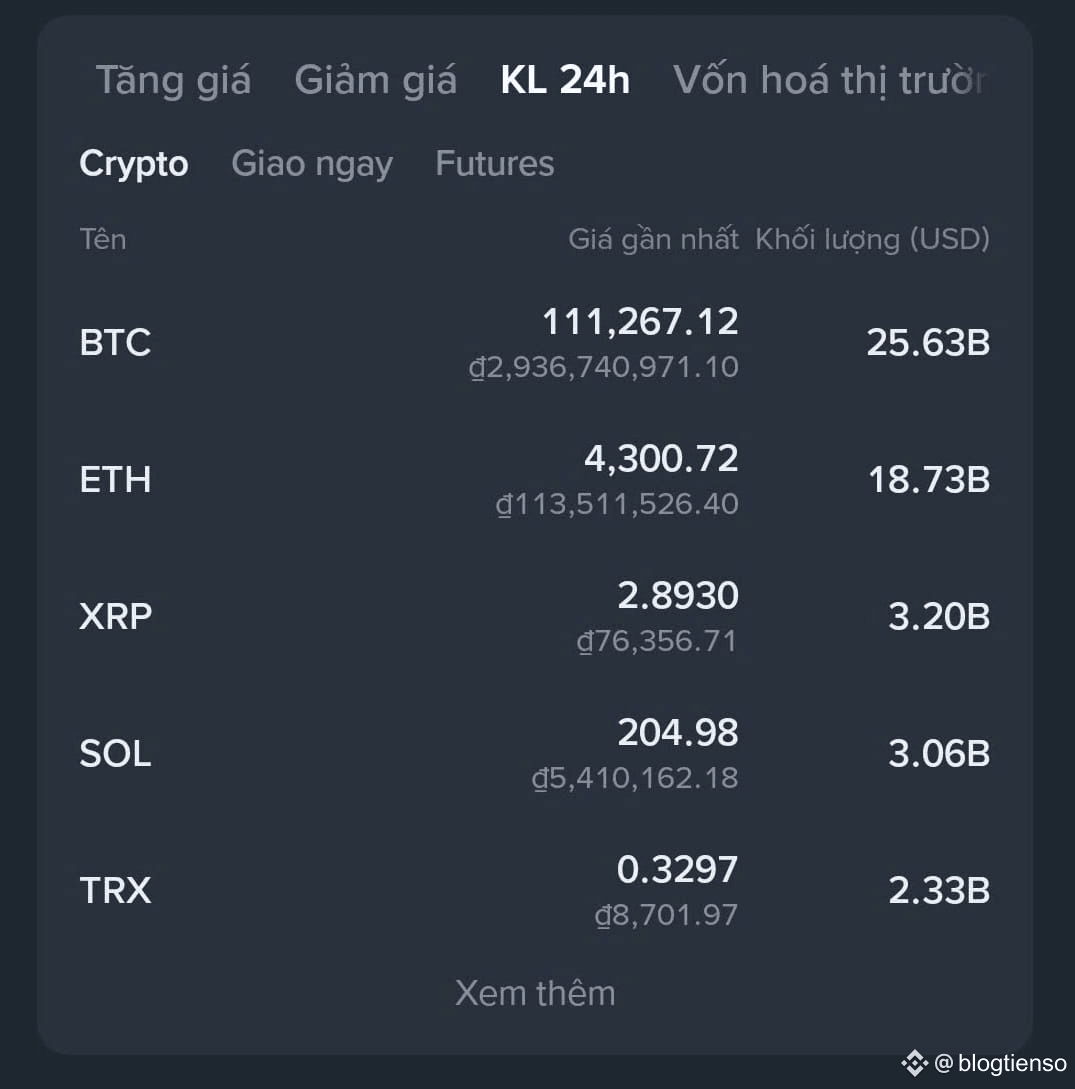The width and height of the screenshot is (1075, 1089).
Task: Sort by 'Giá gần nhất' column
Action: coord(653,239)
